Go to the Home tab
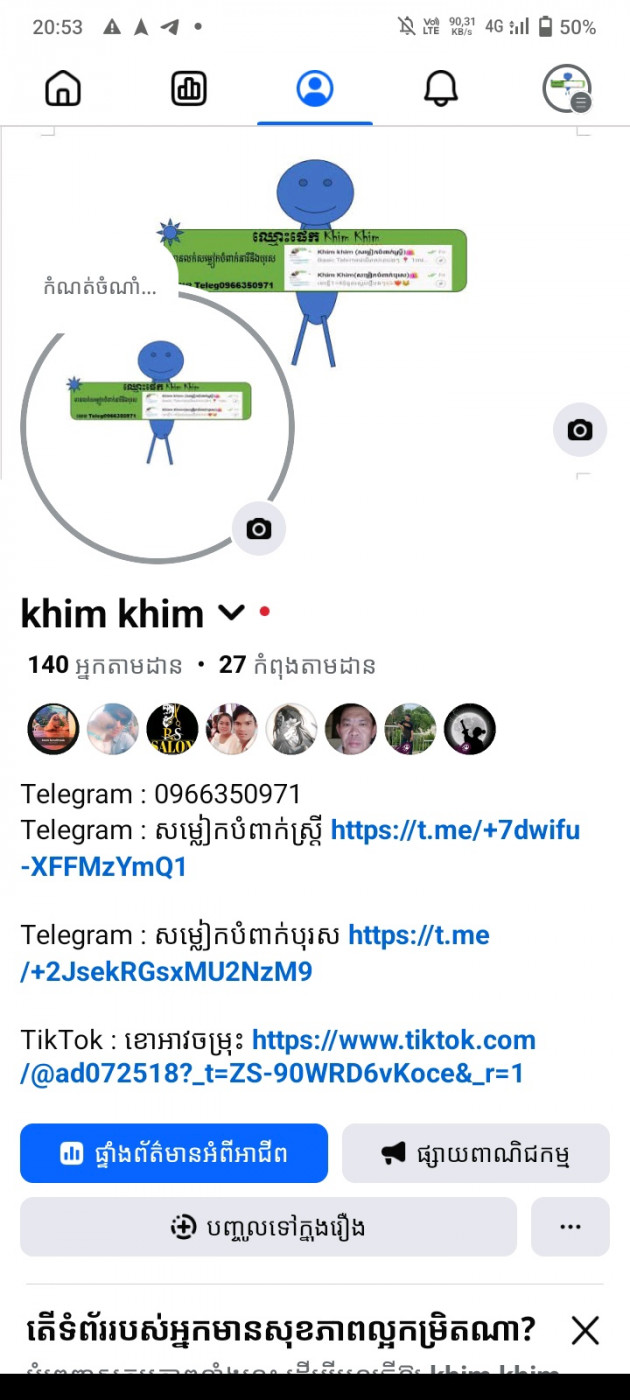Image resolution: width=630 pixels, height=1400 pixels. (x=63, y=89)
